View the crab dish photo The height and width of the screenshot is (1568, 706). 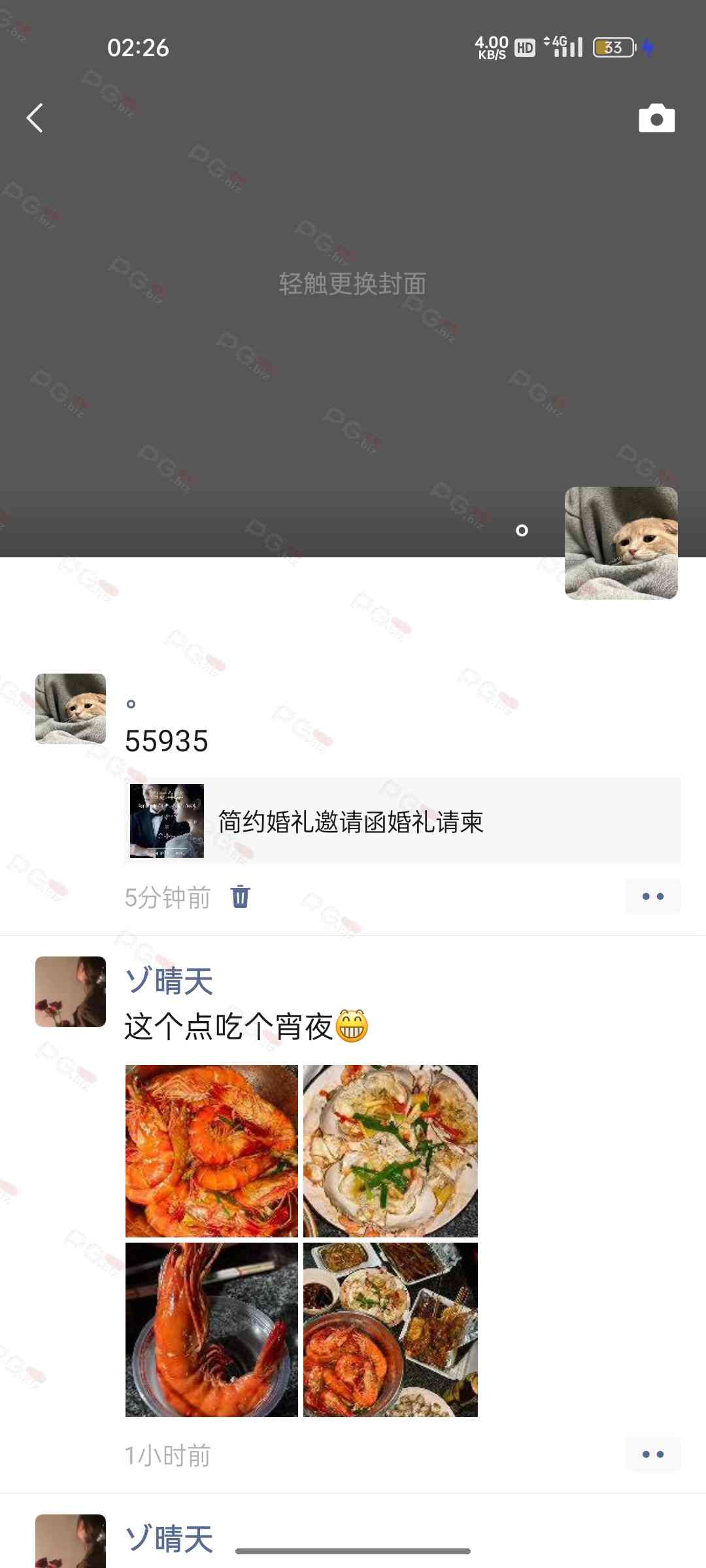tap(390, 1151)
